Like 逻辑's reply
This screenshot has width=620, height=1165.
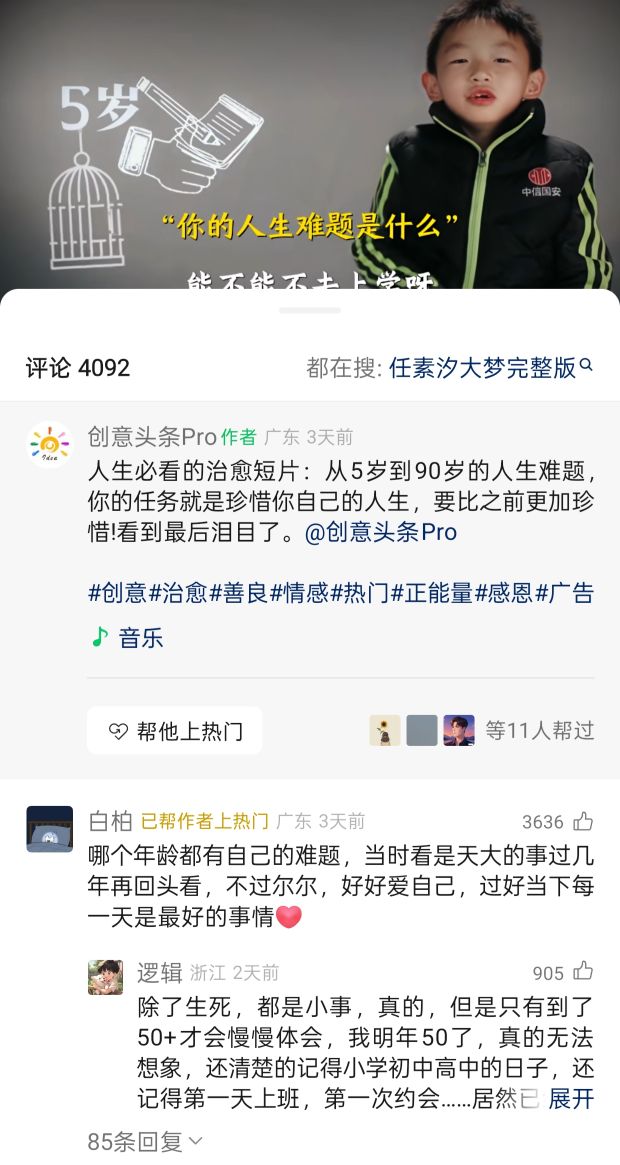[583, 972]
